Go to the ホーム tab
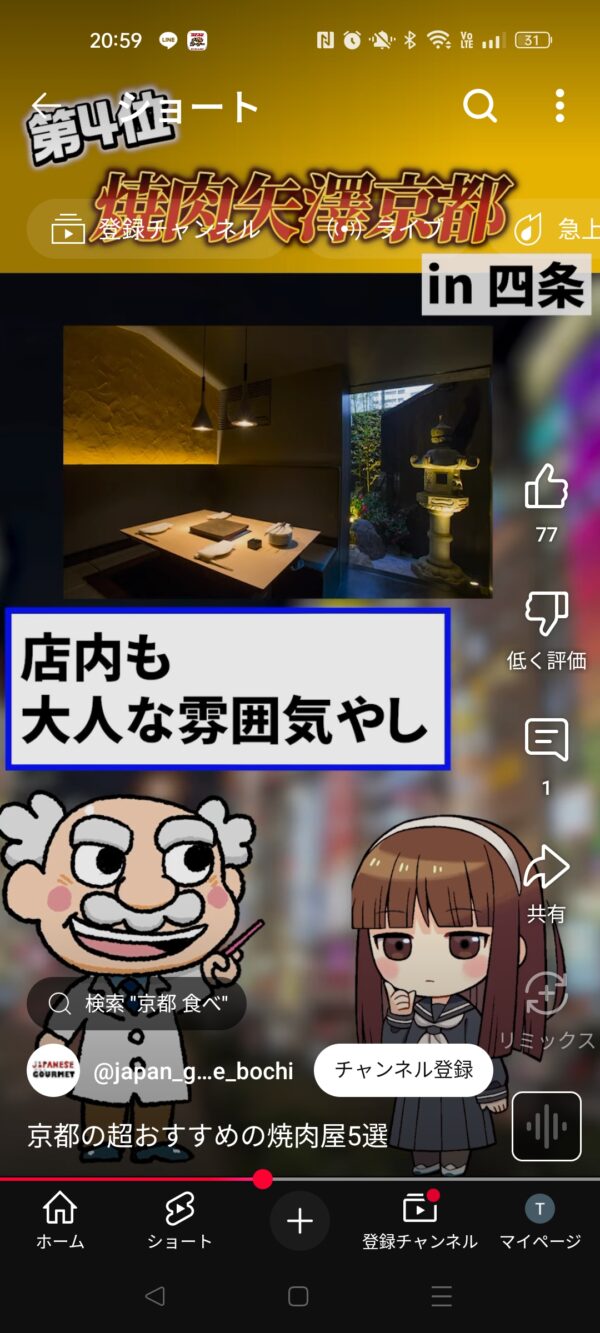The height and width of the screenshot is (1333, 600). click(x=60, y=1220)
